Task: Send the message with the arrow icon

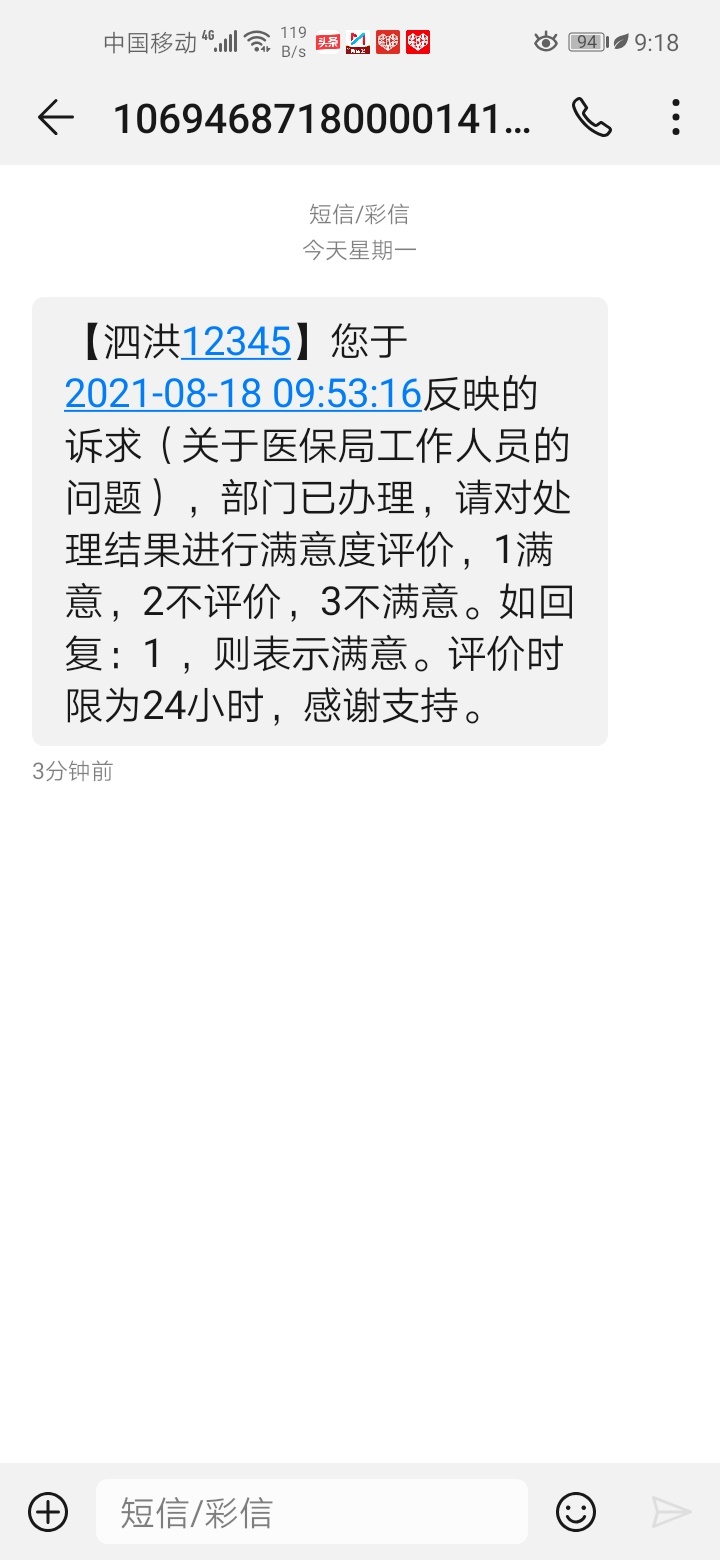Action: (x=670, y=1511)
